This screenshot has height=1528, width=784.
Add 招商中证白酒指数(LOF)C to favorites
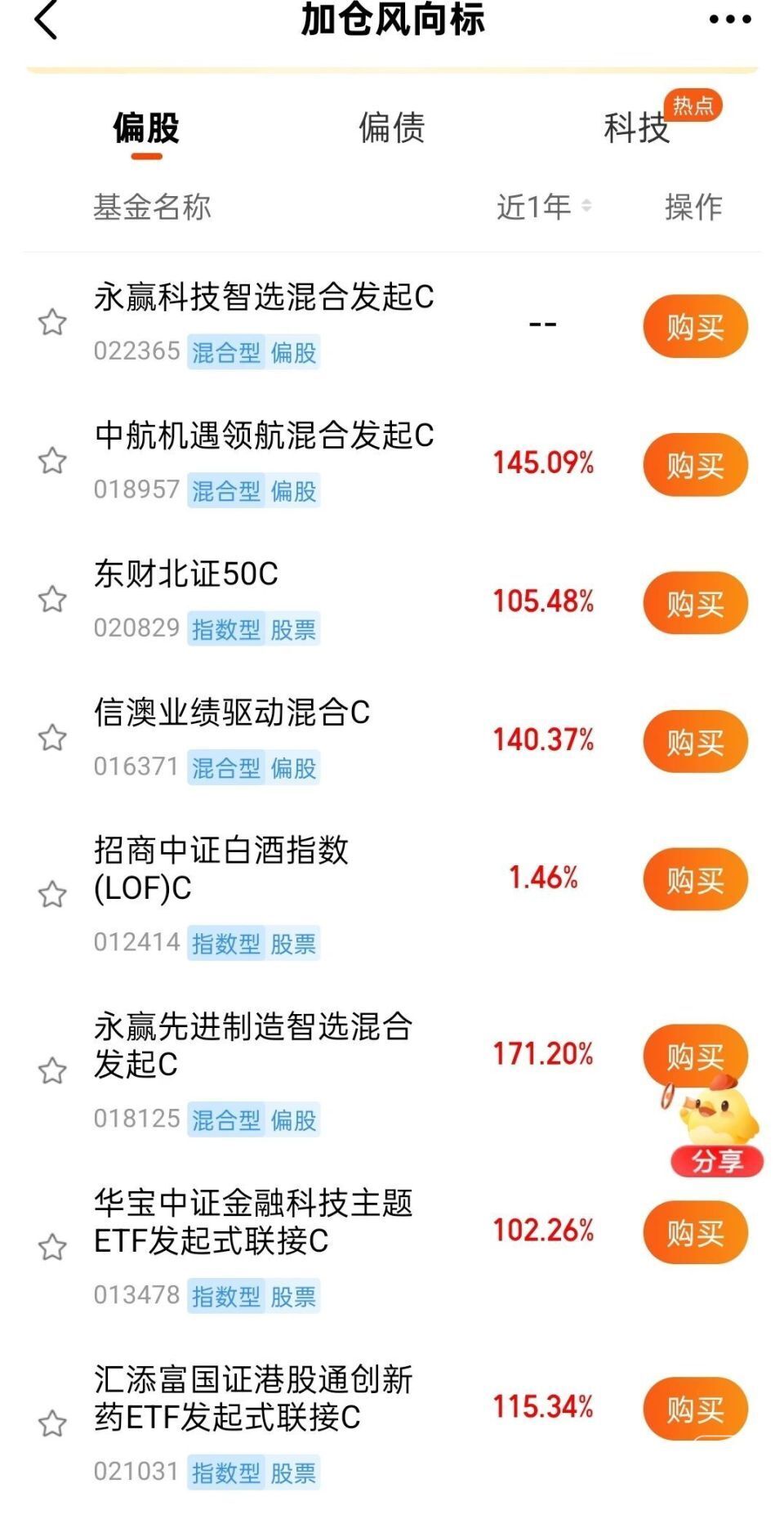point(53,895)
